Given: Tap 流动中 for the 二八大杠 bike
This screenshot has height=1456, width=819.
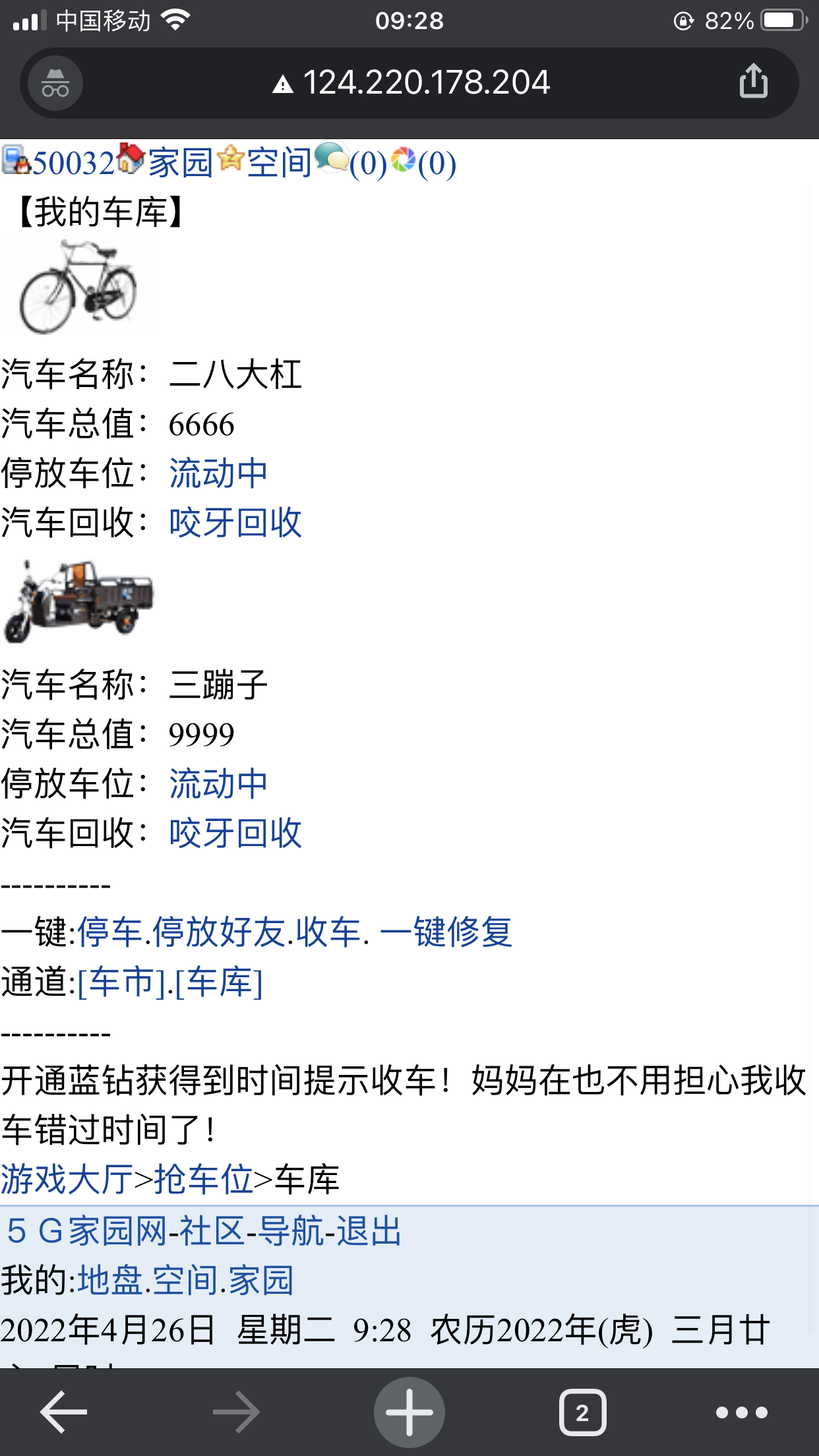Looking at the screenshot, I should [218, 473].
